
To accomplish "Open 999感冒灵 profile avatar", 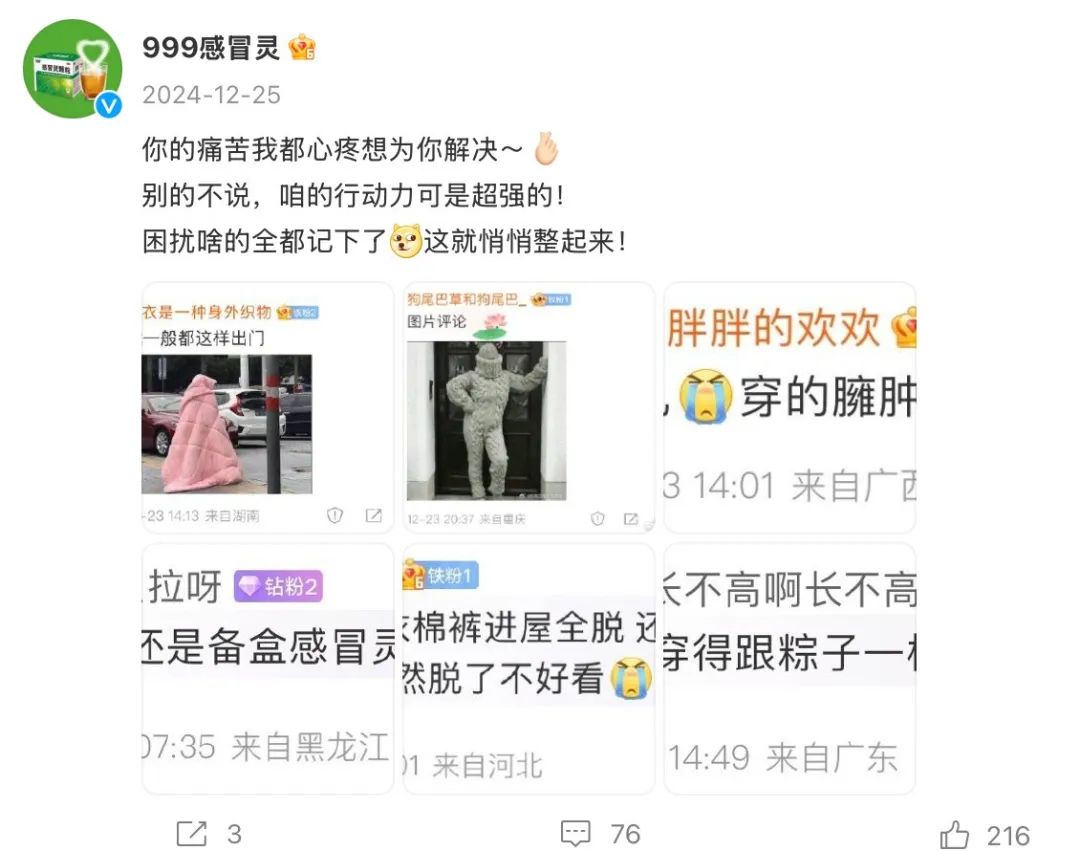I will click(x=72, y=69).
